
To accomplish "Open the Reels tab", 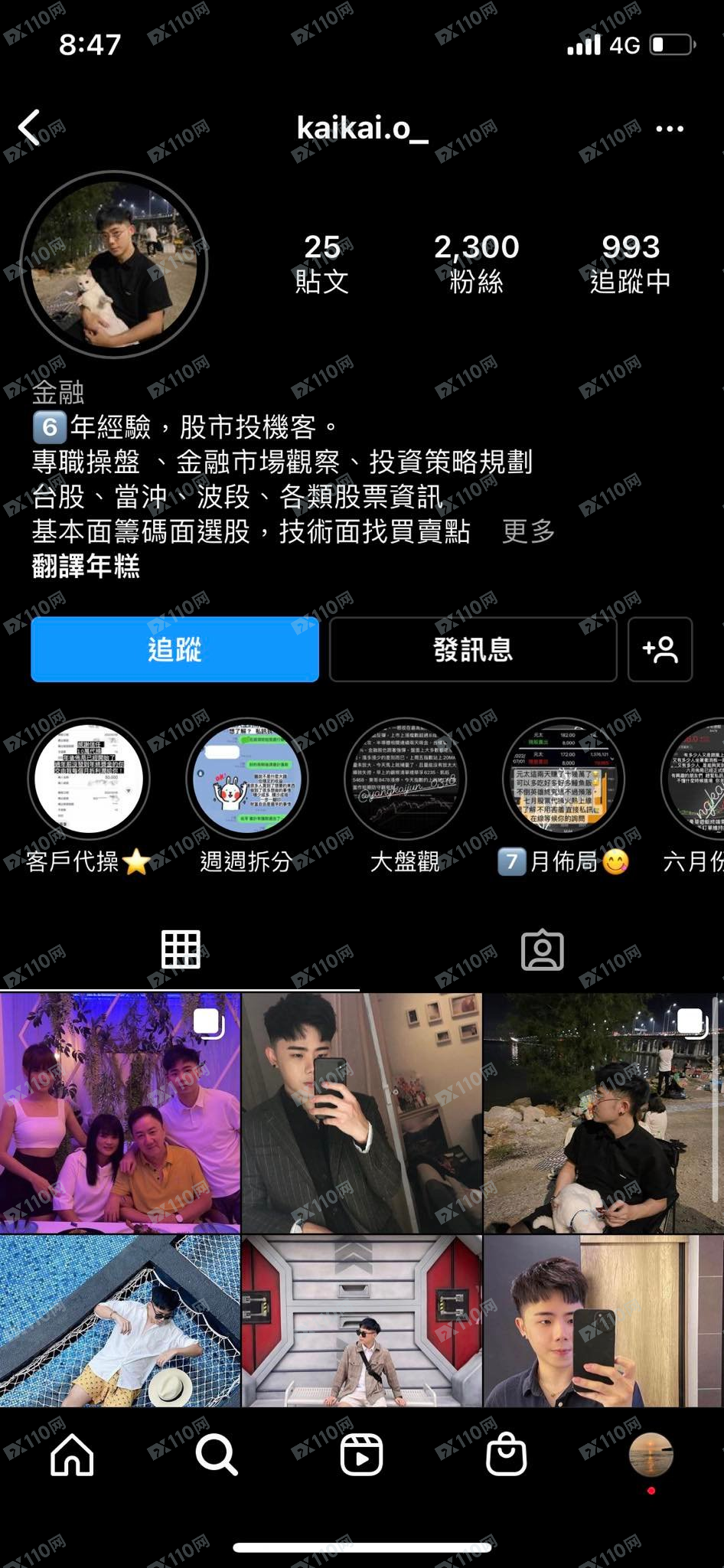I will pyautogui.click(x=361, y=1454).
